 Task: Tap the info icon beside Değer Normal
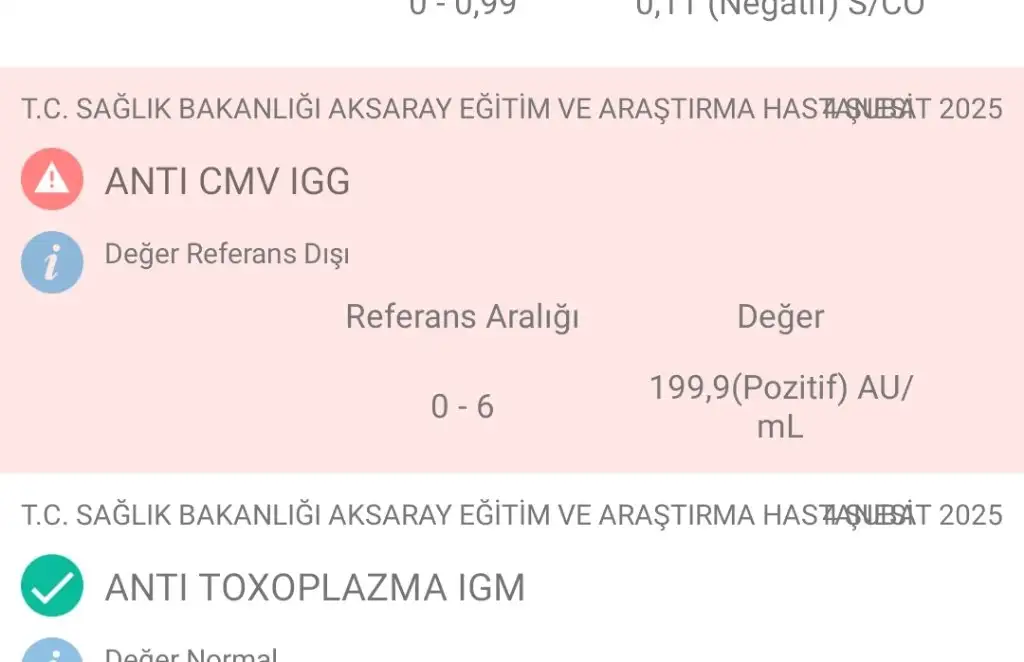pos(52,652)
